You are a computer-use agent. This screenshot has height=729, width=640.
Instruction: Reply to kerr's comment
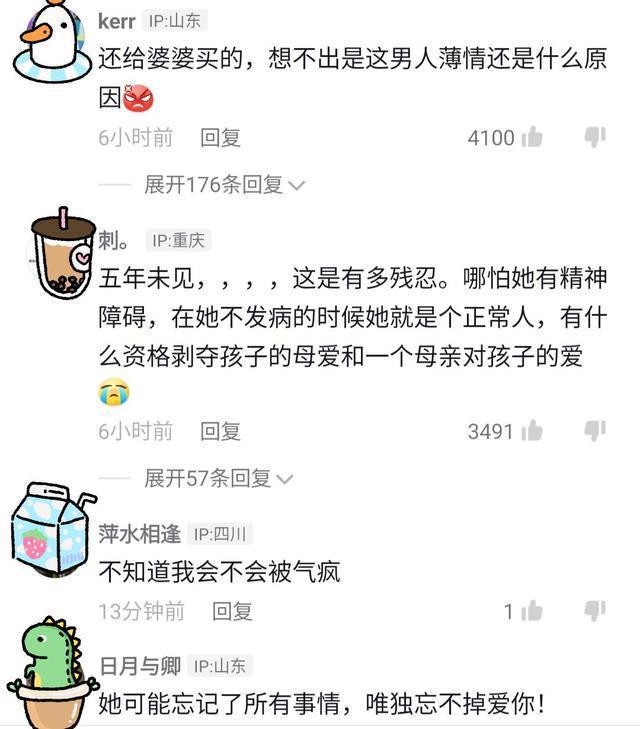(220, 138)
